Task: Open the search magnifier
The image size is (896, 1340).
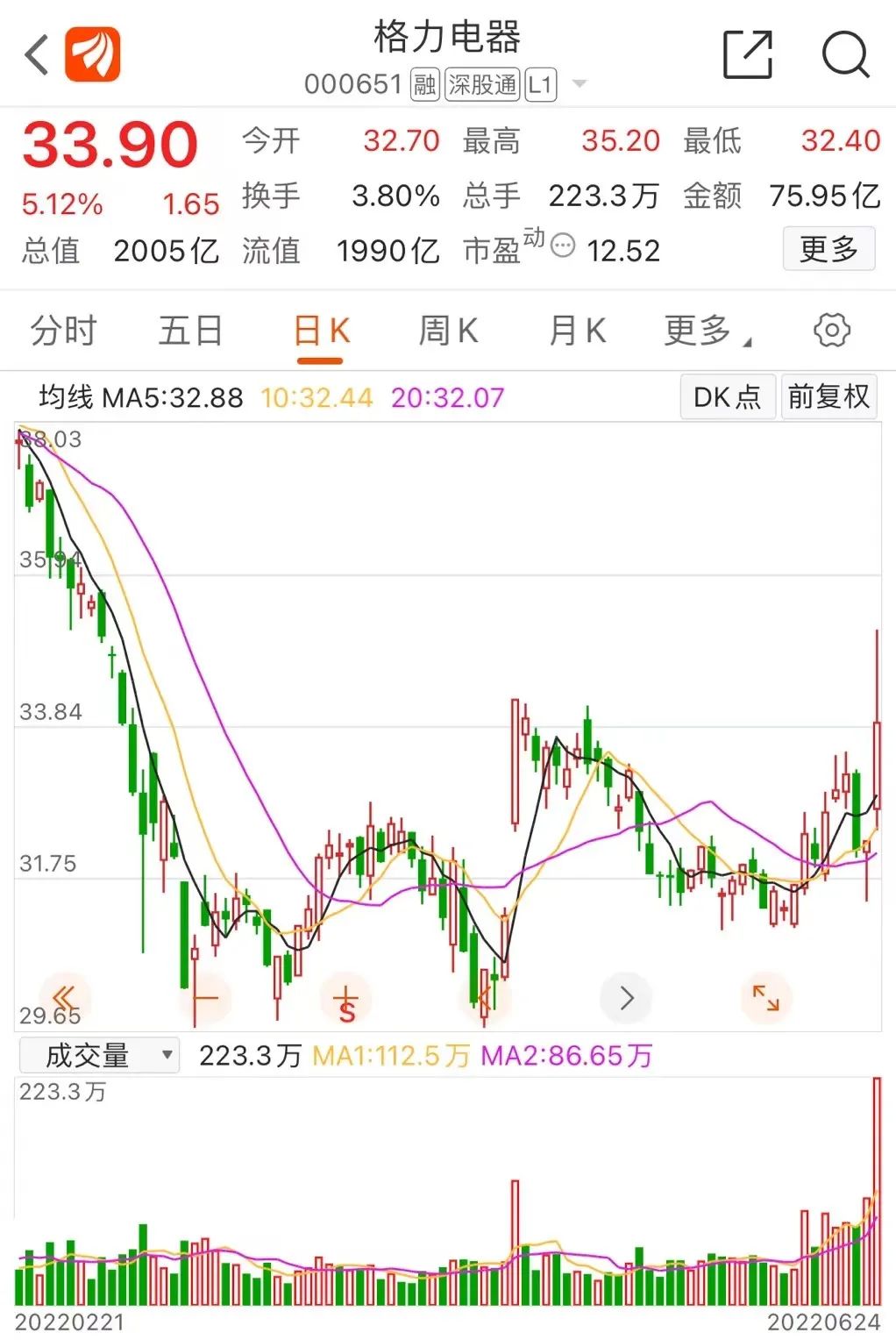Action: tap(845, 55)
